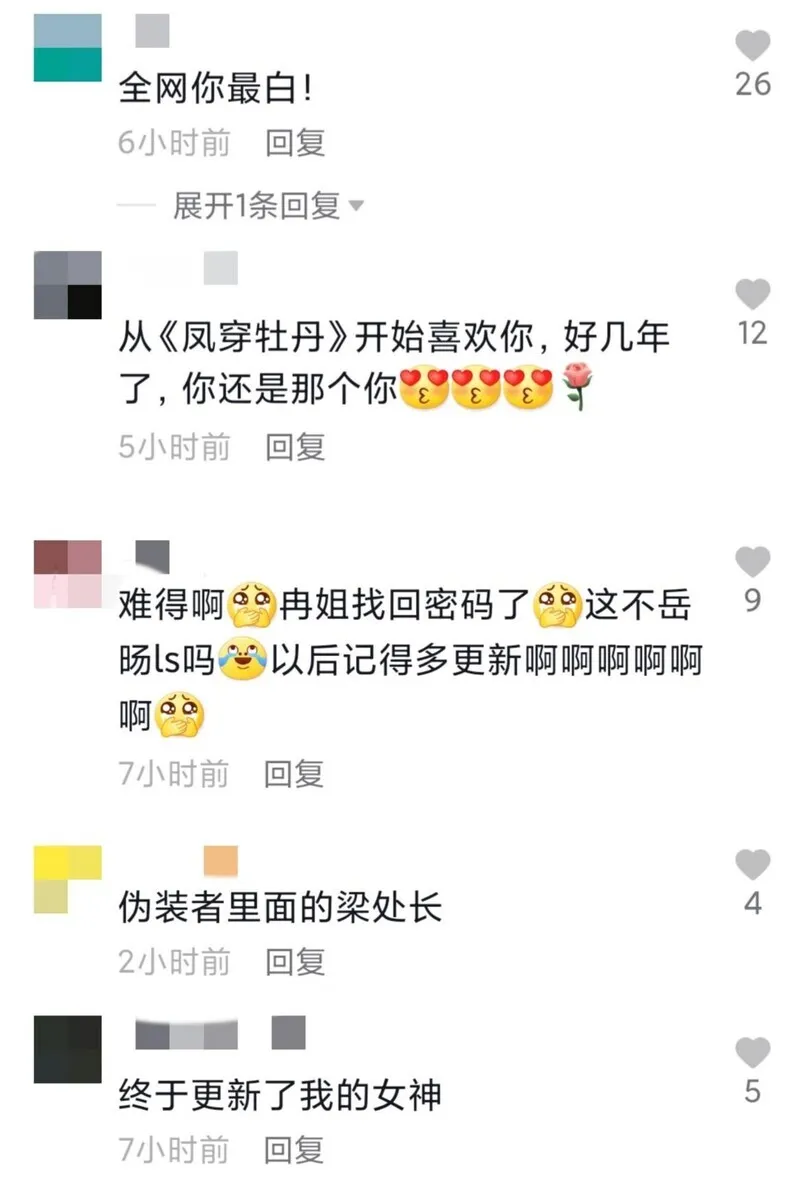Image resolution: width=800 pixels, height=1185 pixels.
Task: Reply to the 终于更新了我的女神 comment
Action: pos(295,1149)
